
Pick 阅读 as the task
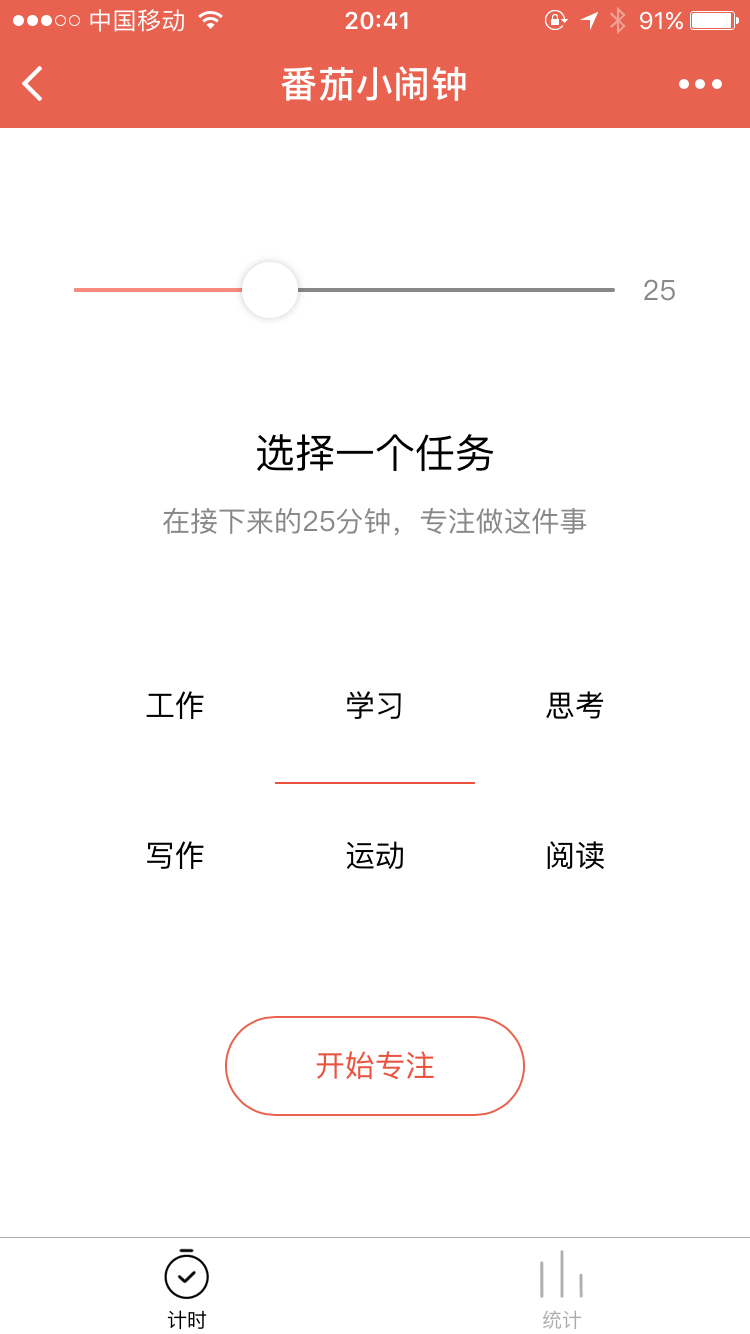[x=575, y=856]
